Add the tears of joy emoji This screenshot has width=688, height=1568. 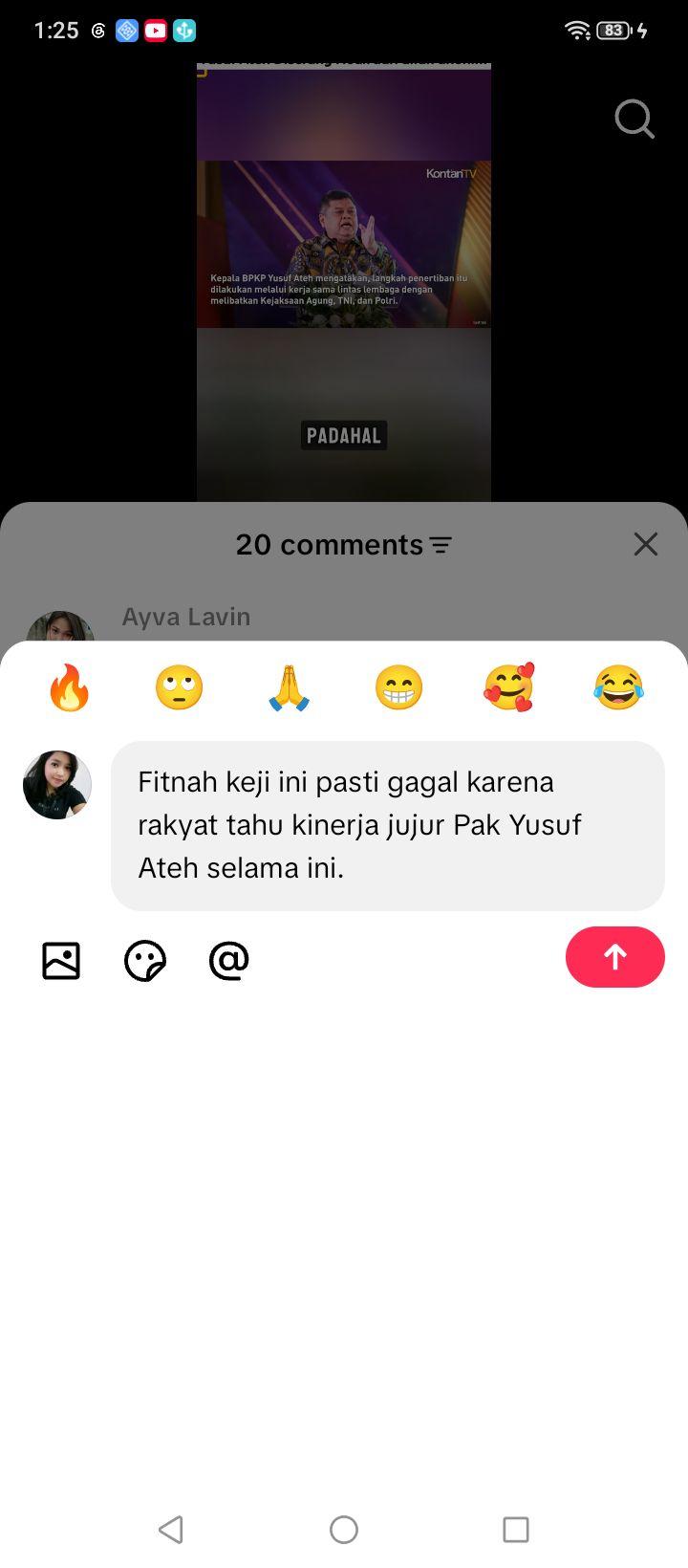[x=618, y=687]
